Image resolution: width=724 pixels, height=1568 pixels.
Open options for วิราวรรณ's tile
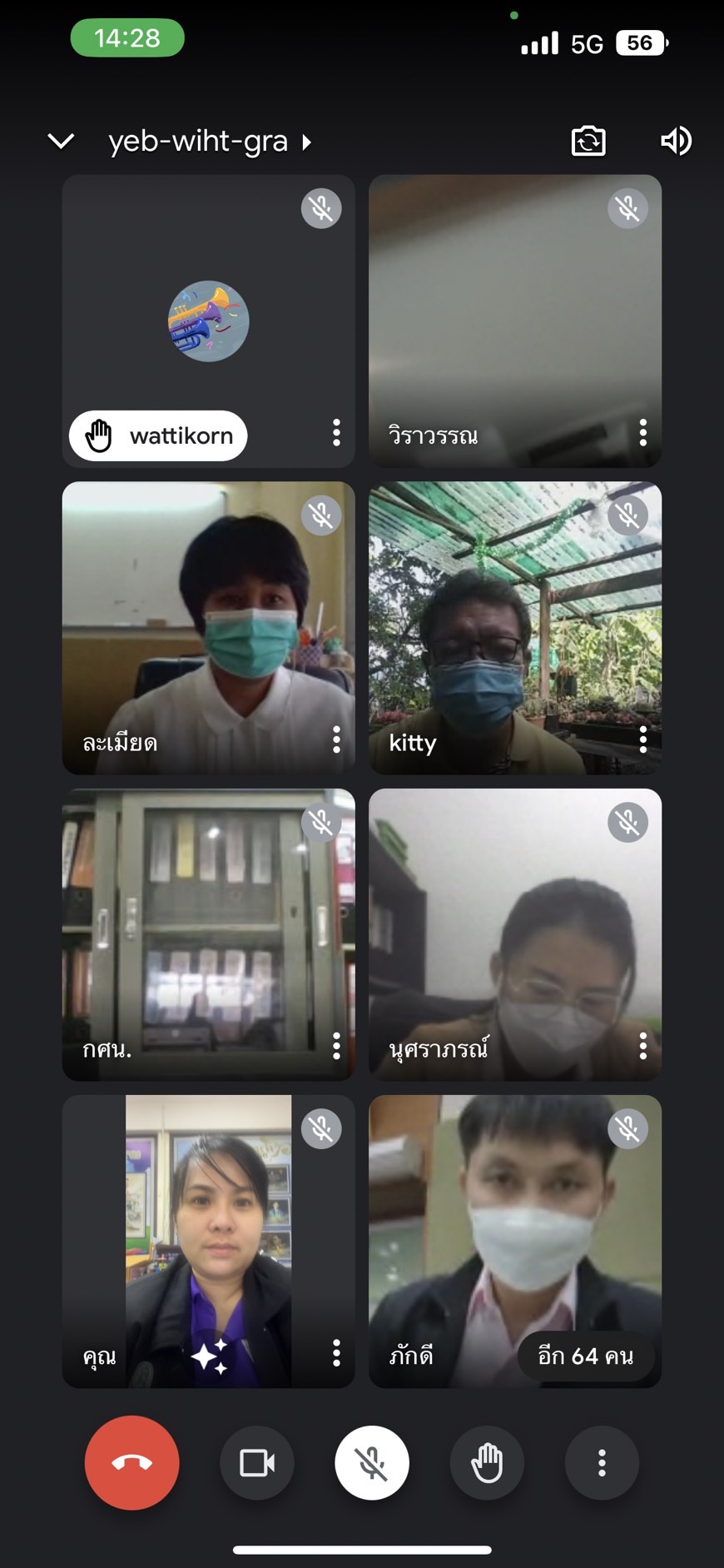click(642, 432)
